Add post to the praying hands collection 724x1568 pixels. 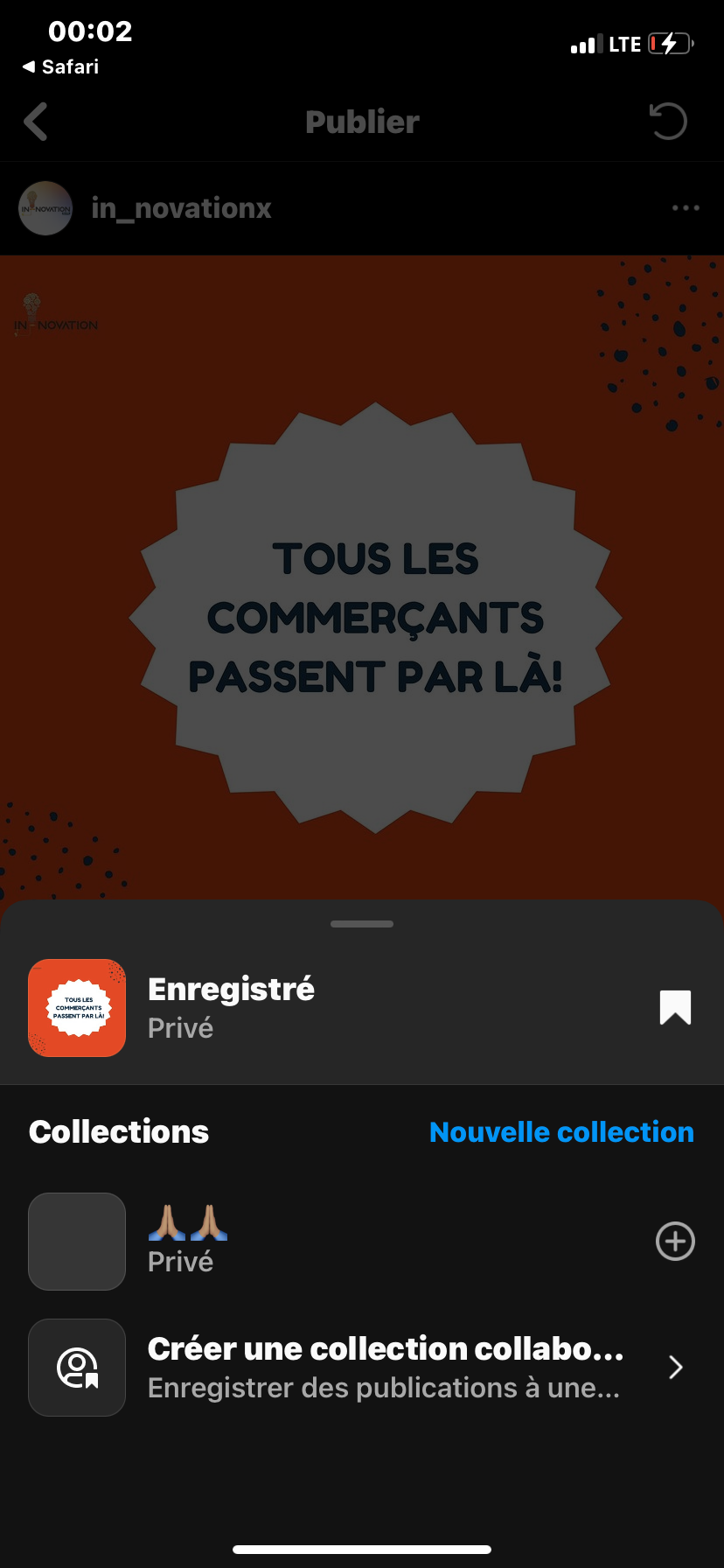(x=675, y=1242)
